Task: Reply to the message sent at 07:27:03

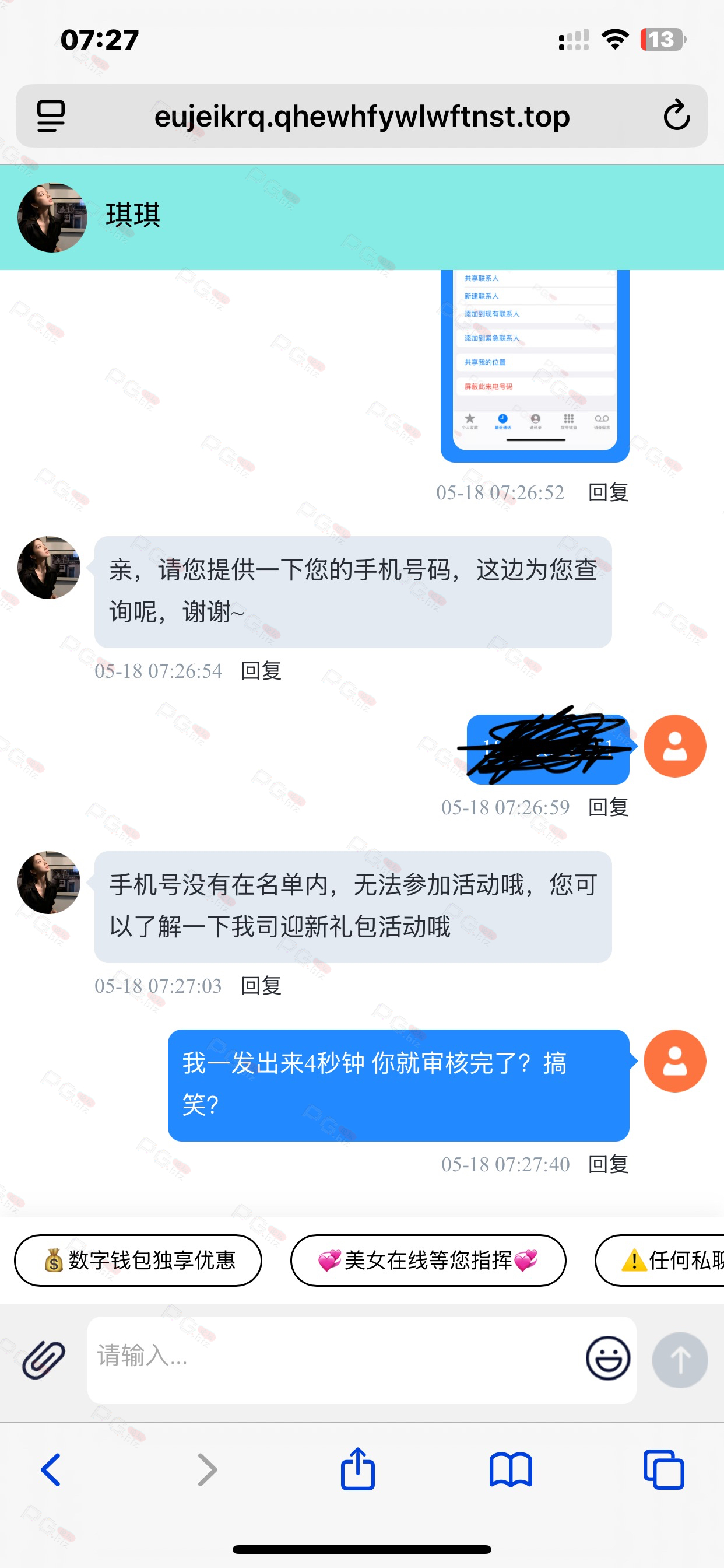Action: [x=261, y=985]
